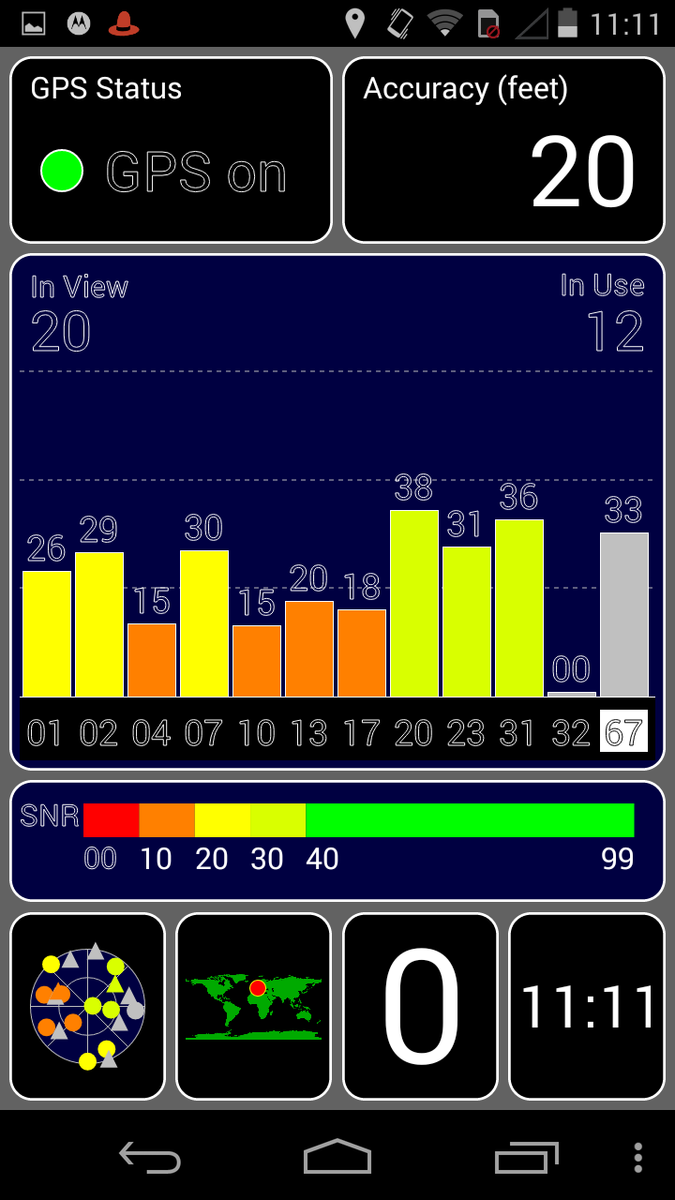Open the time tile showing 11:11
Image resolution: width=675 pixels, height=1200 pixels.
click(x=586, y=1006)
